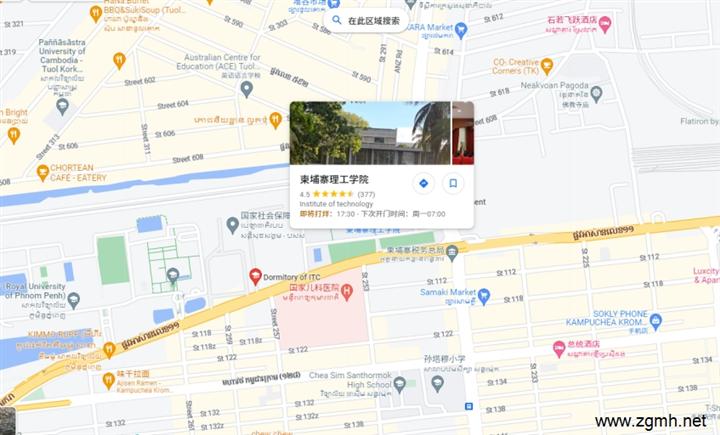Image resolution: width=720 pixels, height=435 pixels.
Task: Save 柬埔寨理工学院 with the bookmark icon
Action: click(452, 183)
